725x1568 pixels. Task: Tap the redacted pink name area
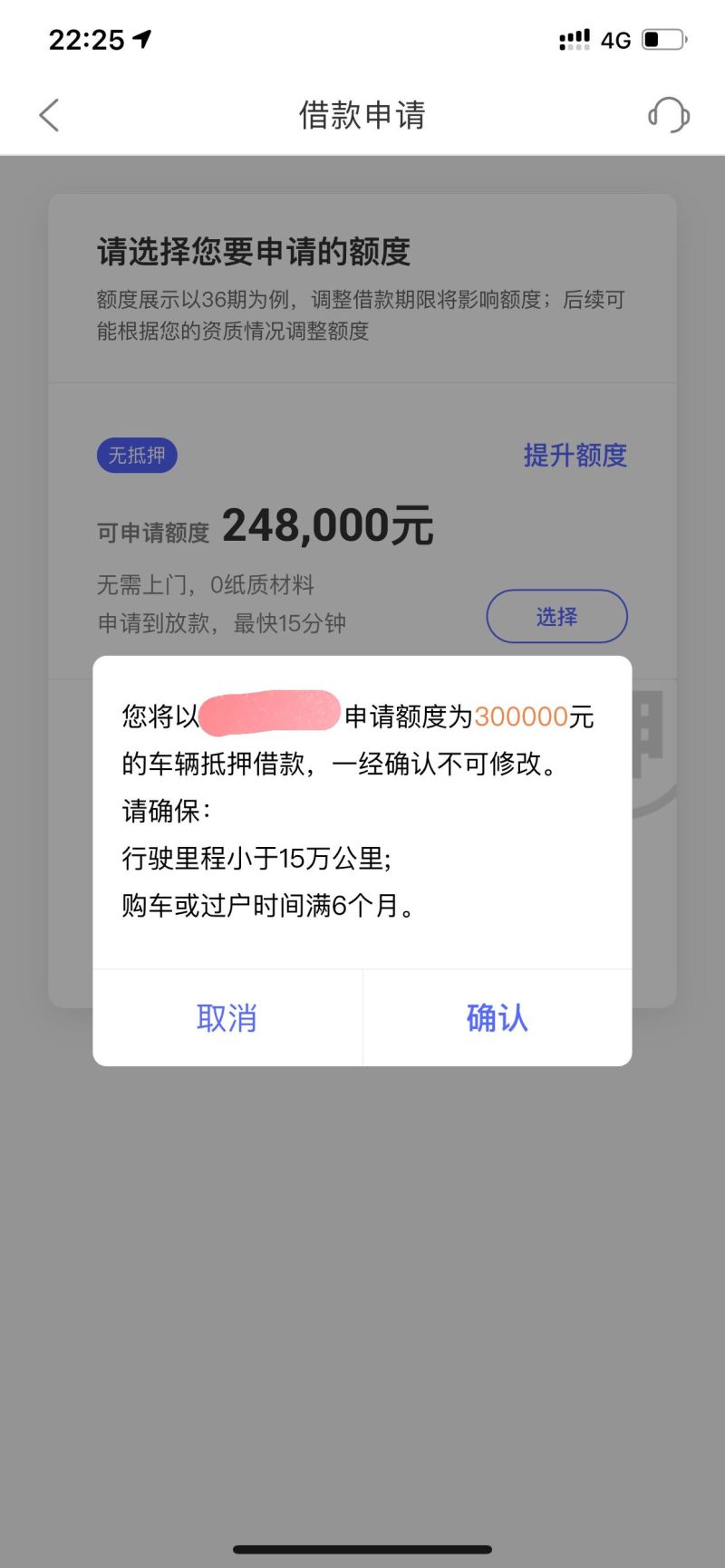pos(269,715)
